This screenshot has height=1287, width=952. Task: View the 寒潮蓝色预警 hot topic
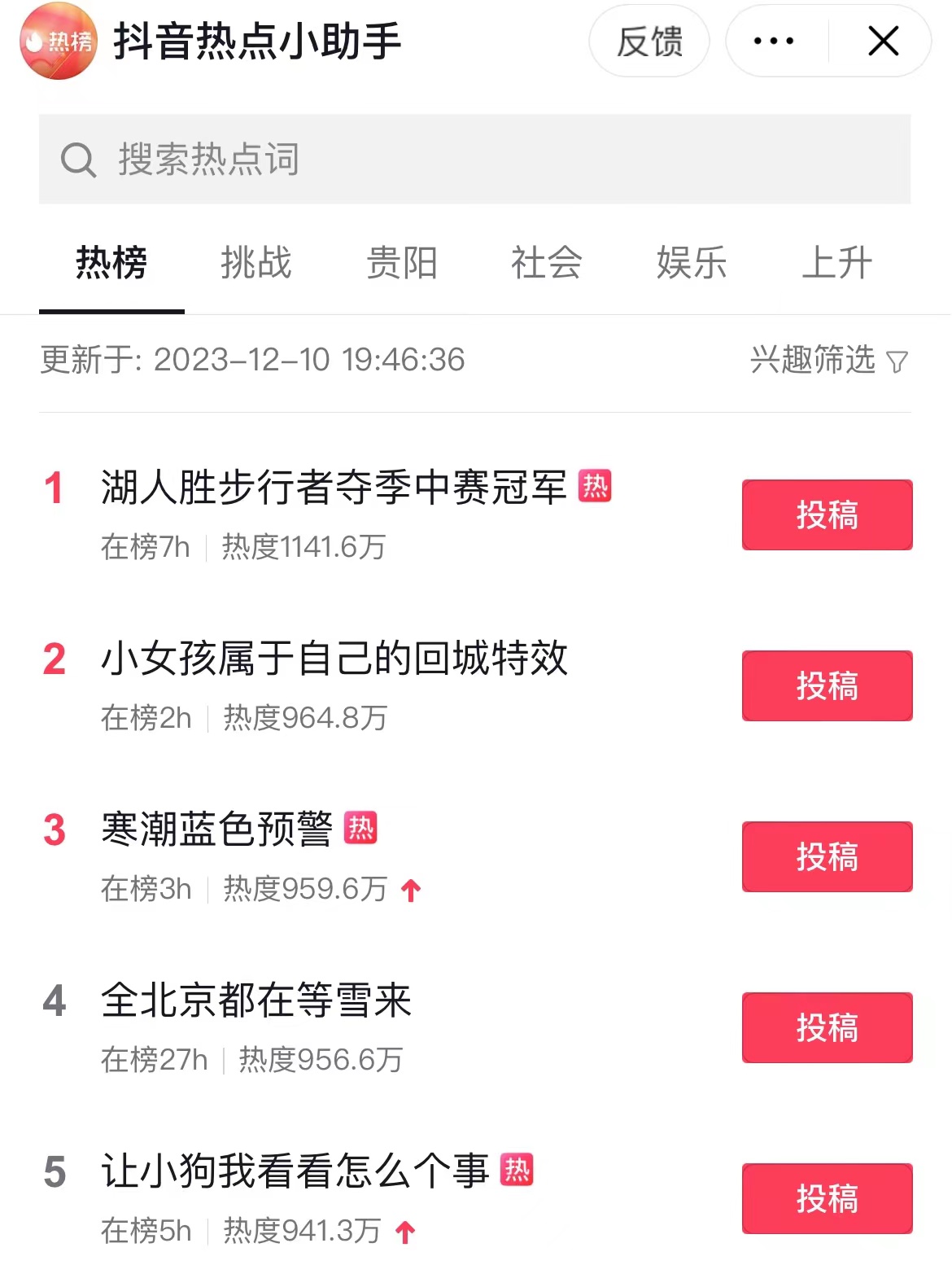216,830
